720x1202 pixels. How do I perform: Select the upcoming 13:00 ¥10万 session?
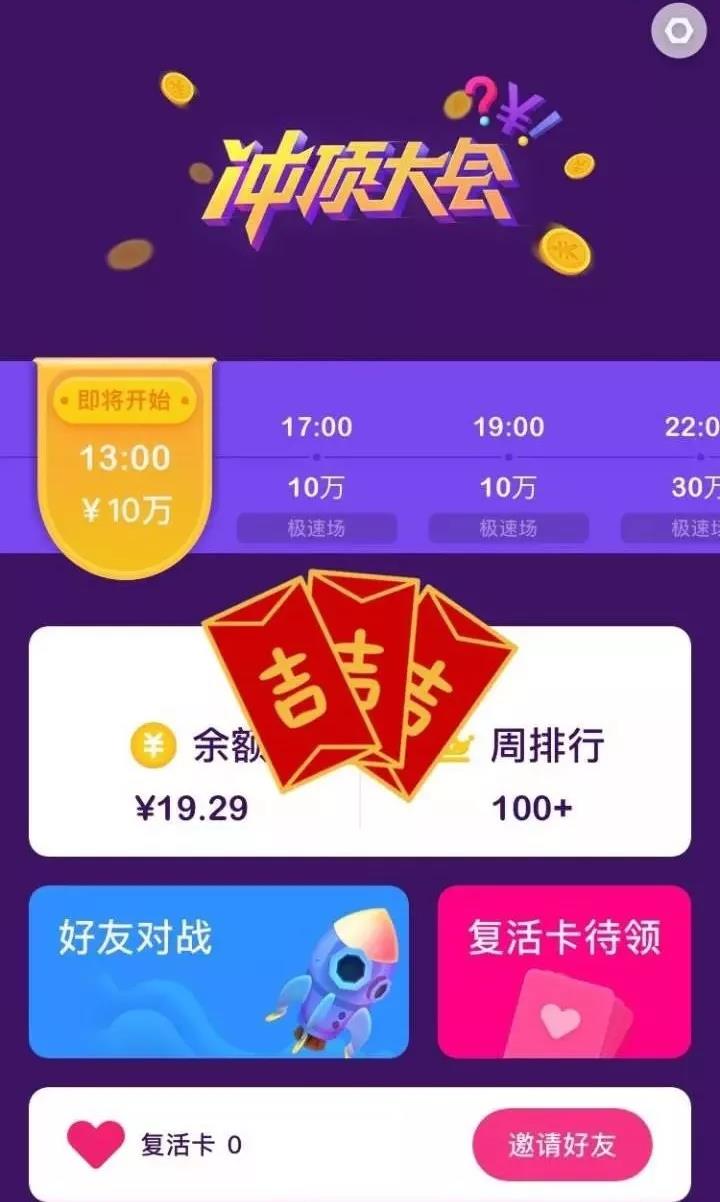pos(126,467)
